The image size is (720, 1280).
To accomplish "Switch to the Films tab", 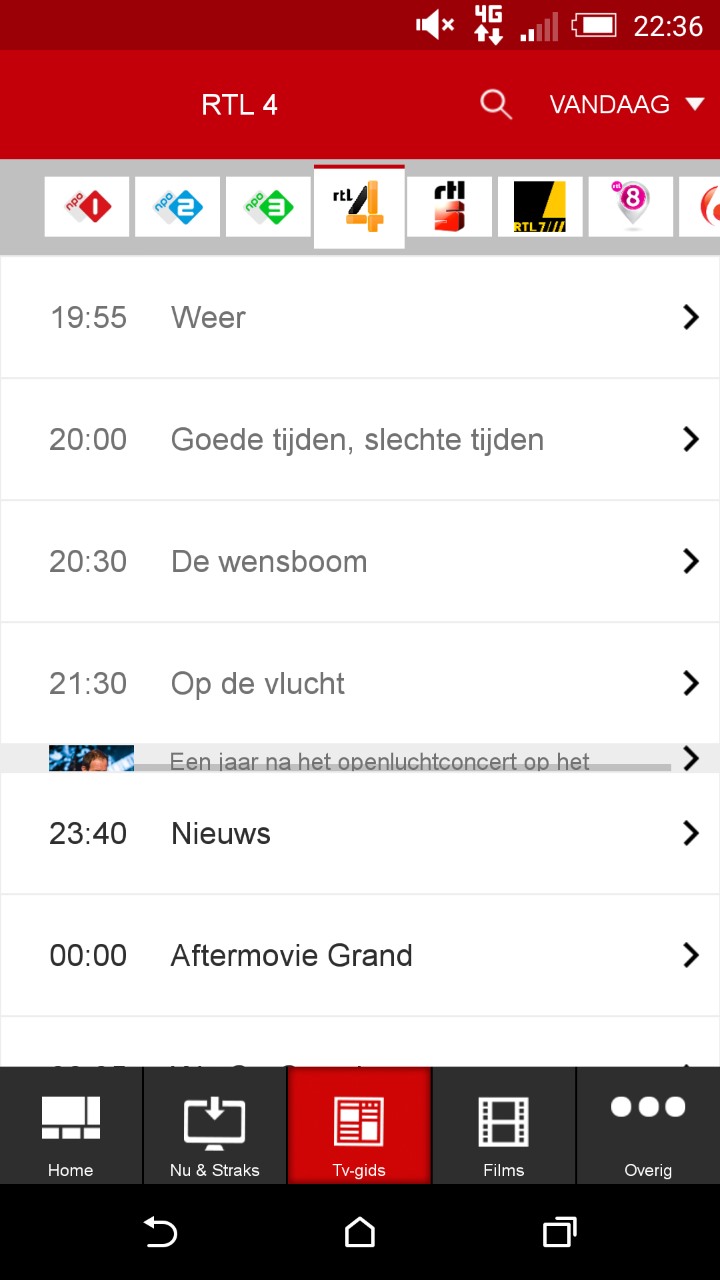I will point(504,1126).
